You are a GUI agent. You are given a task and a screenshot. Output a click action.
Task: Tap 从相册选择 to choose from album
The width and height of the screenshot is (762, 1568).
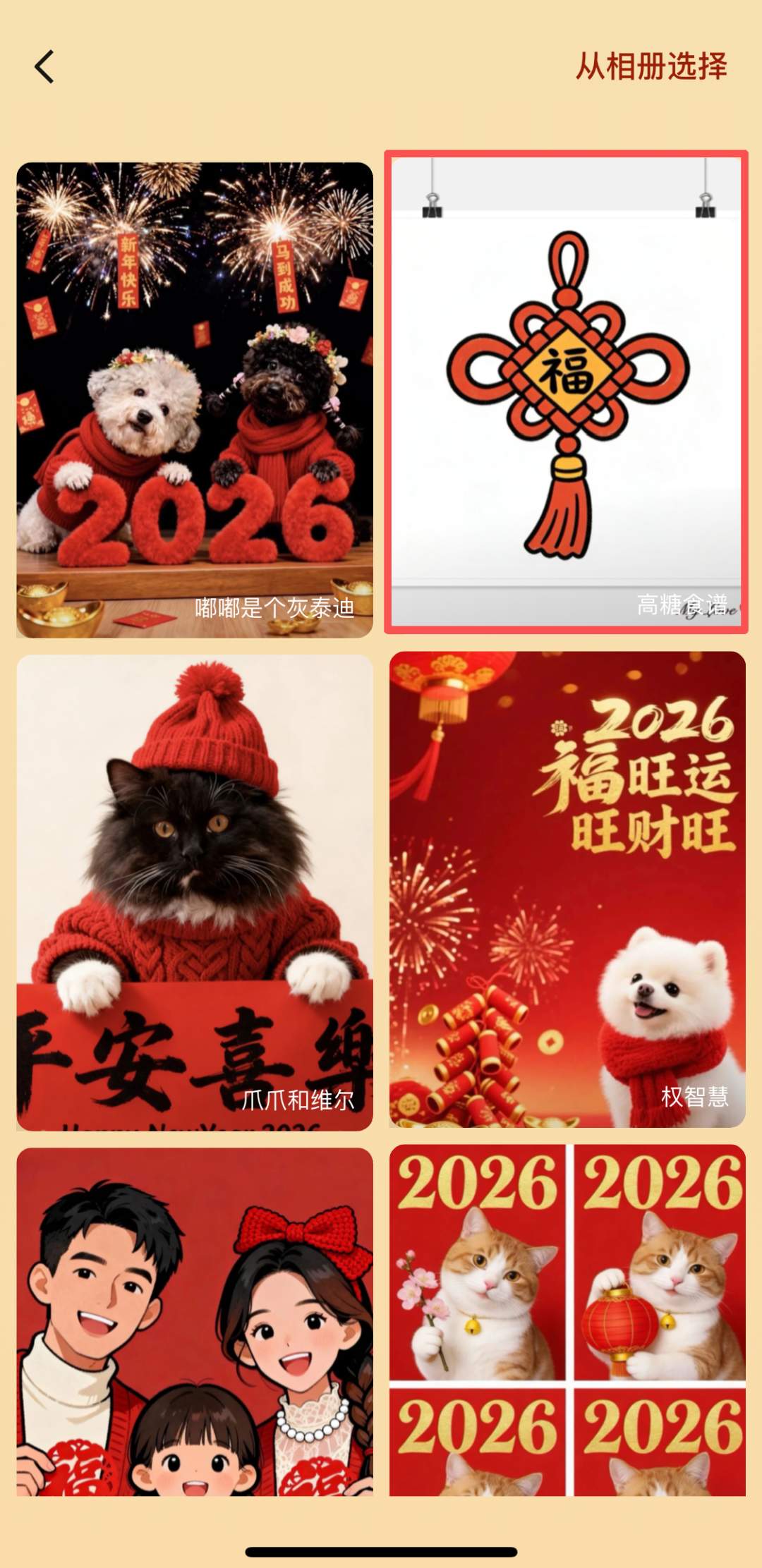click(651, 66)
